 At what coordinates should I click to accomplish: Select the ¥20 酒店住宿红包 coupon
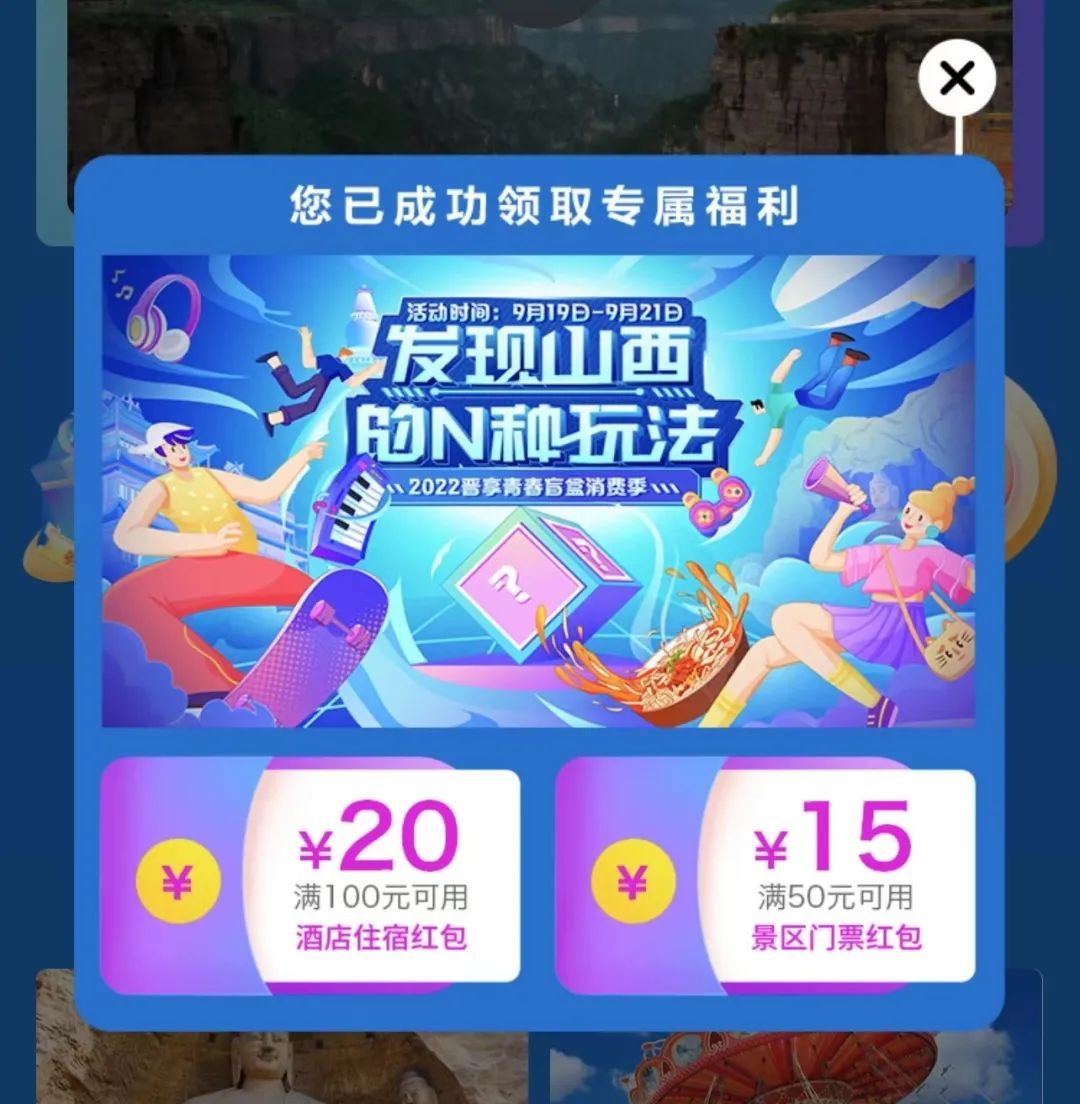coord(312,875)
